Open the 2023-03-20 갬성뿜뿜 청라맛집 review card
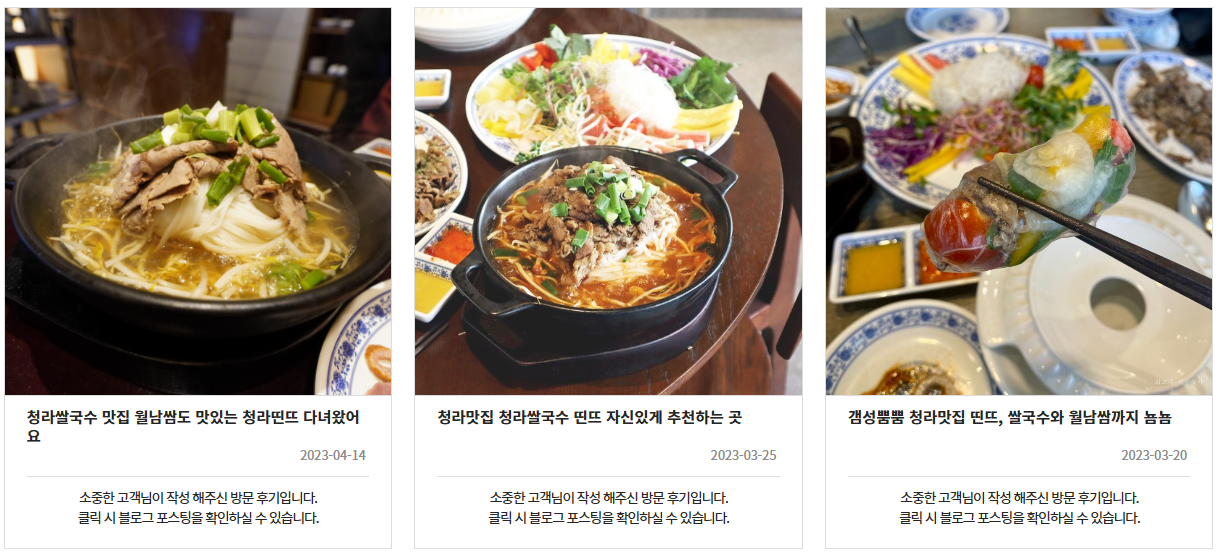This screenshot has height=557, width=1221. pyautogui.click(x=1010, y=417)
